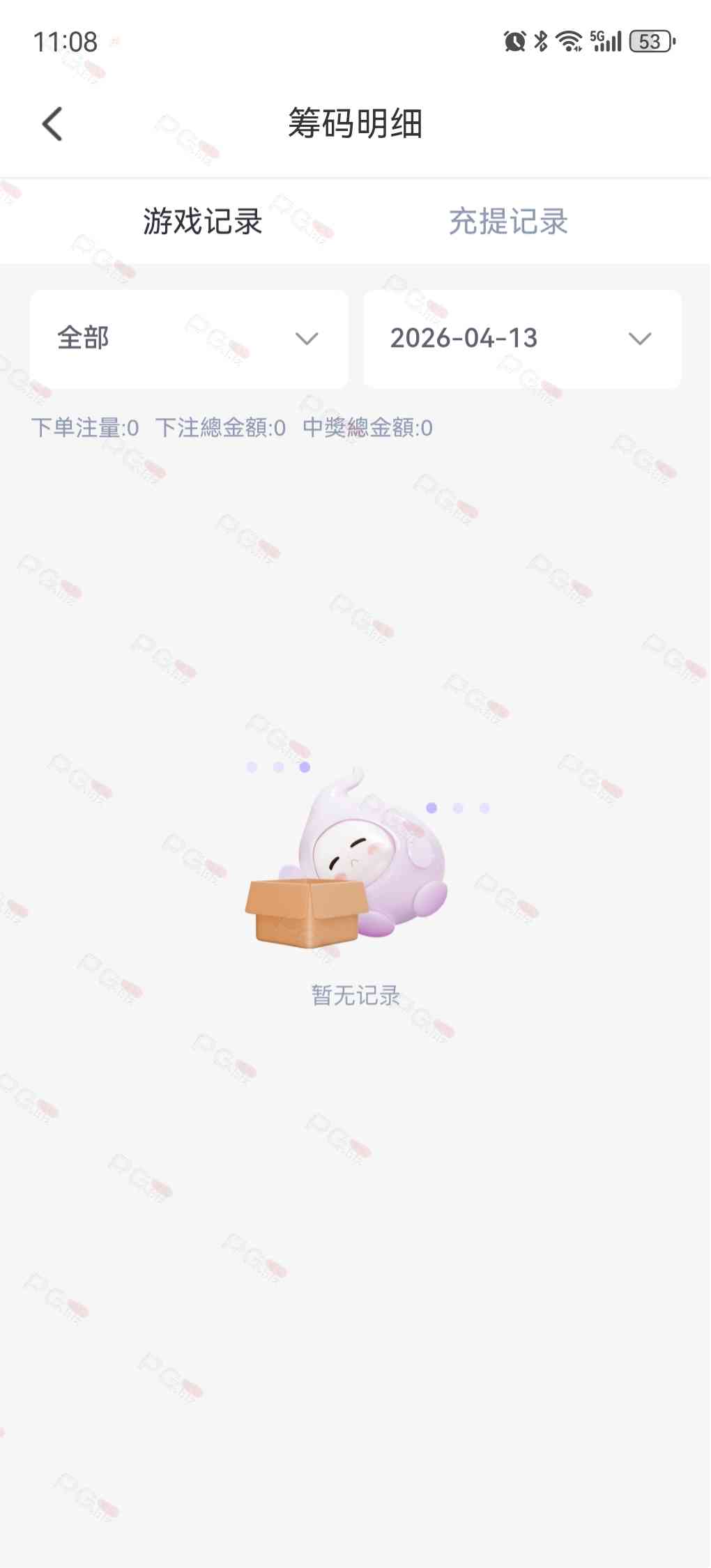Go back from the 筹码明细 page
This screenshot has height=1568, width=711.
(x=52, y=124)
